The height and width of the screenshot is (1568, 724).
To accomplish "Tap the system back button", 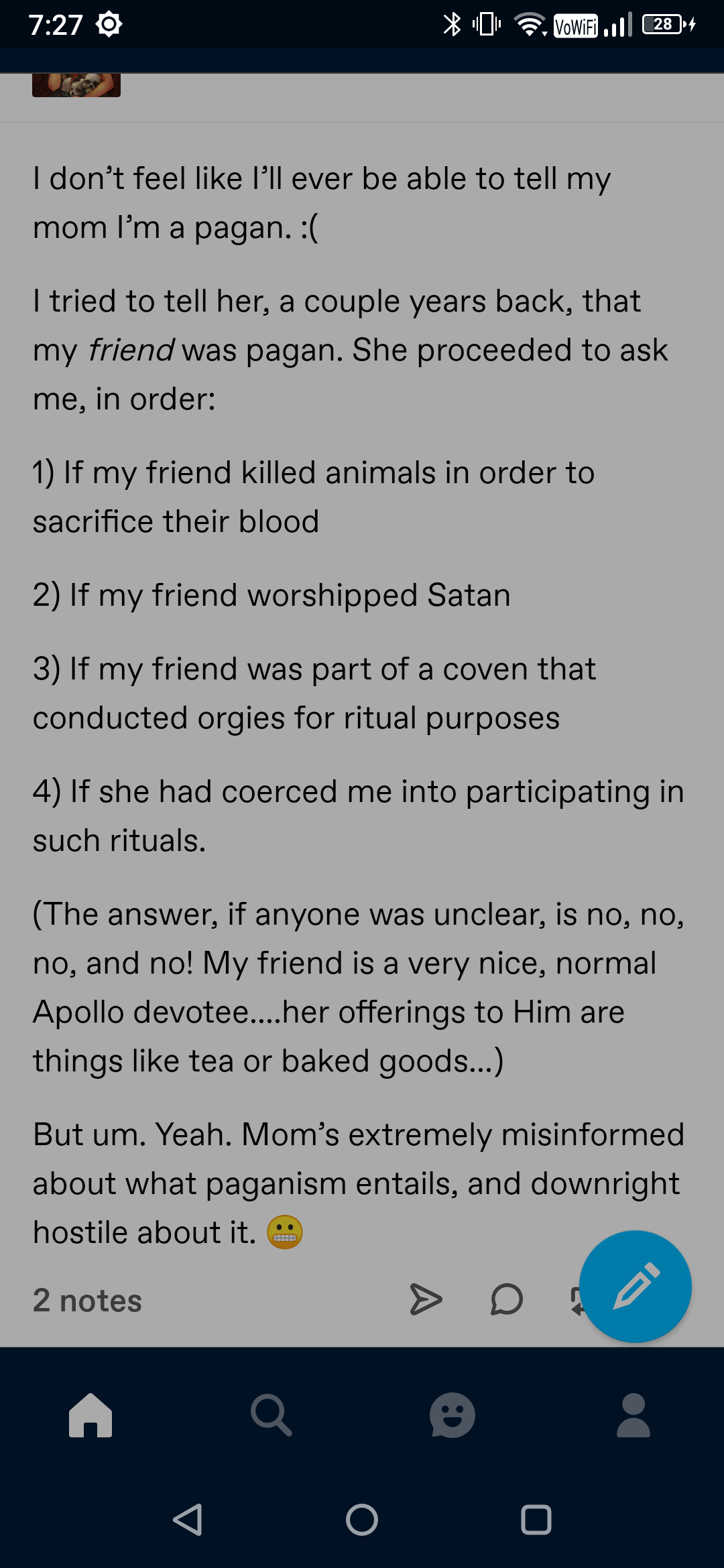I will click(188, 1520).
